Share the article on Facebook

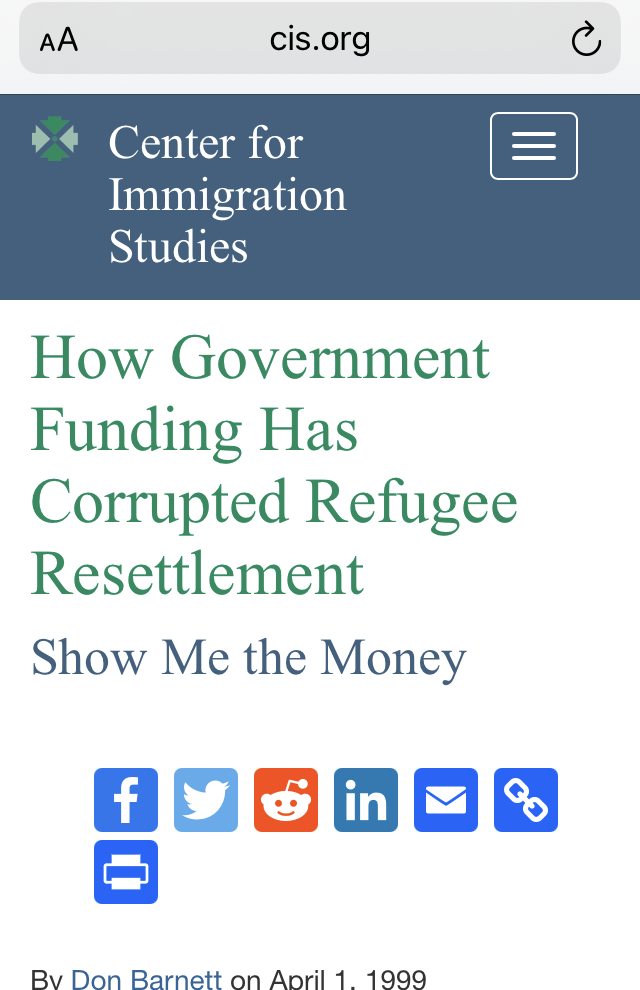click(x=126, y=800)
